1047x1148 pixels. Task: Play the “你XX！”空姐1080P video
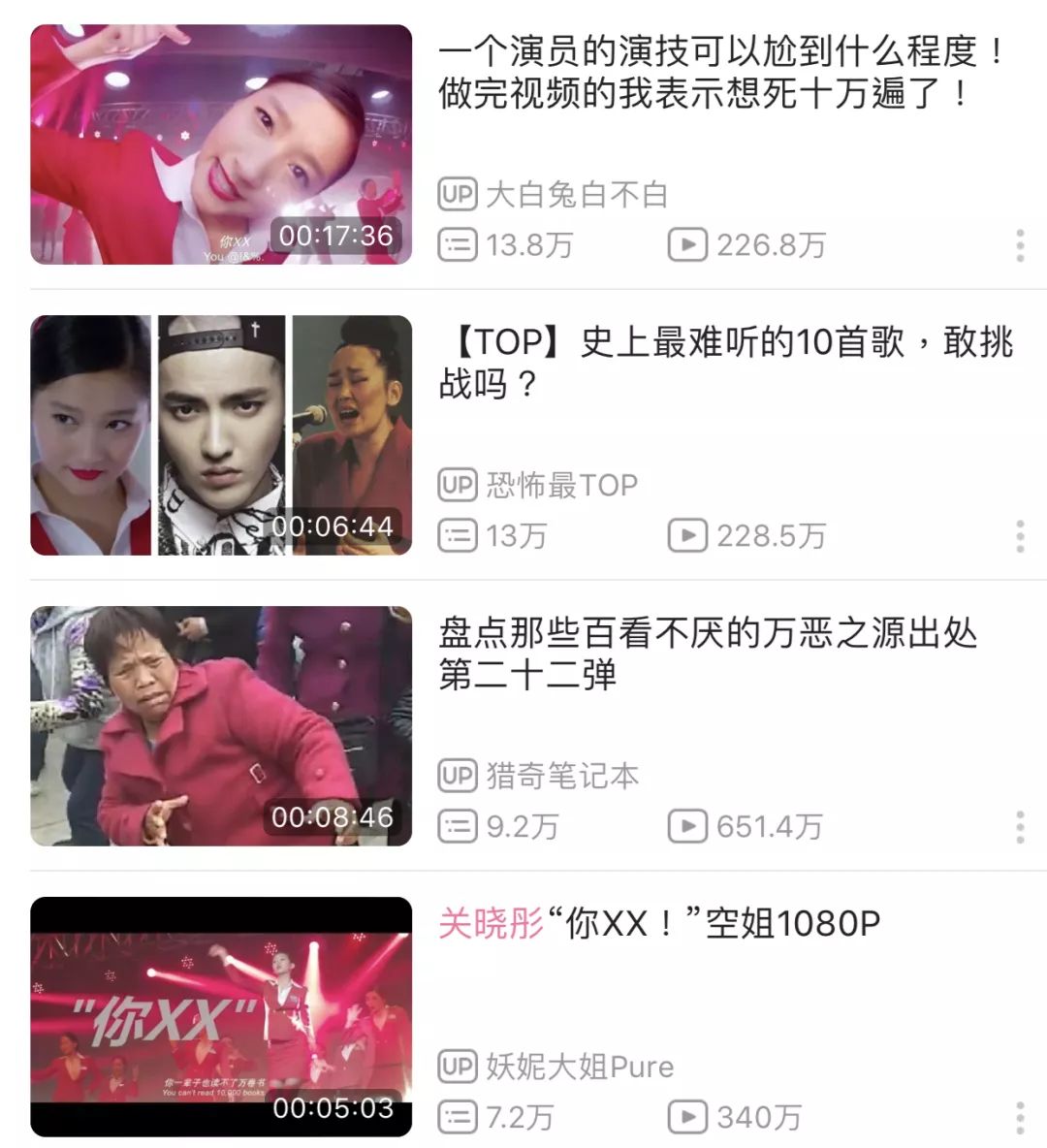(x=221, y=1017)
